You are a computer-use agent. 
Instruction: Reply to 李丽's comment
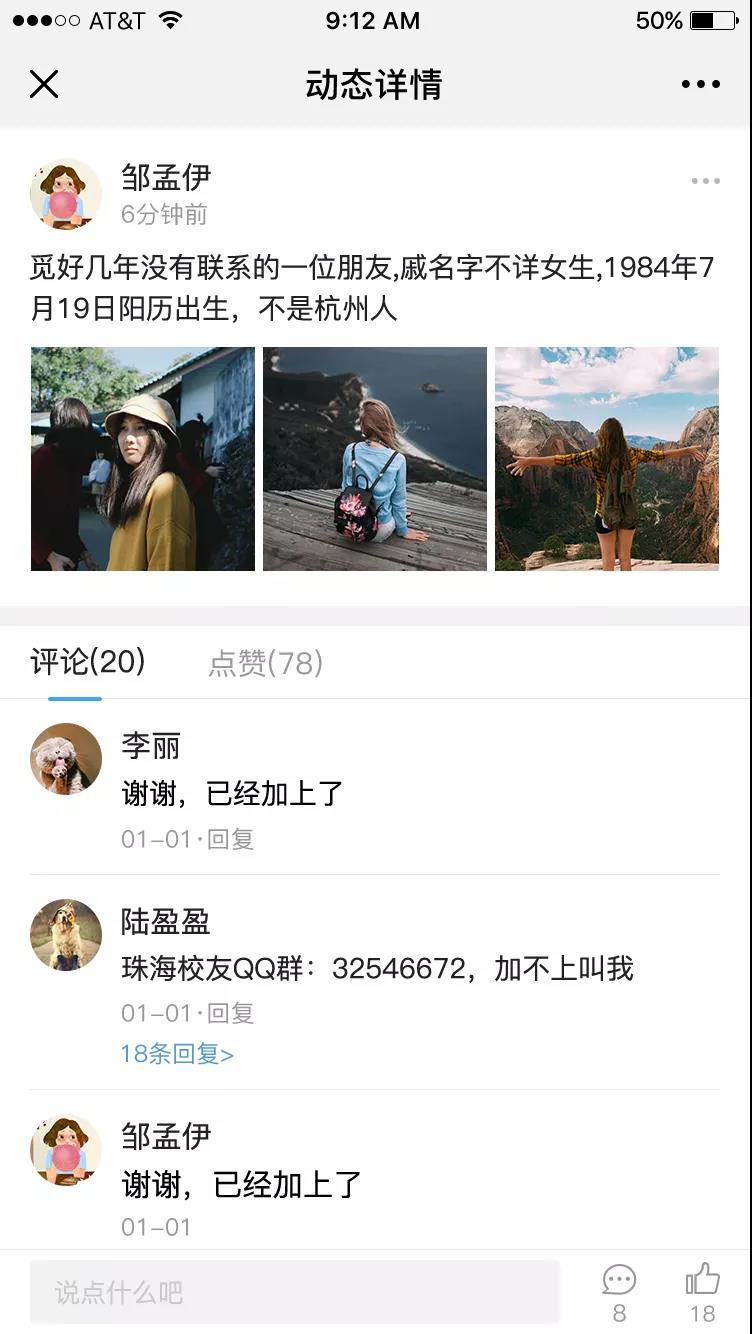(x=231, y=839)
